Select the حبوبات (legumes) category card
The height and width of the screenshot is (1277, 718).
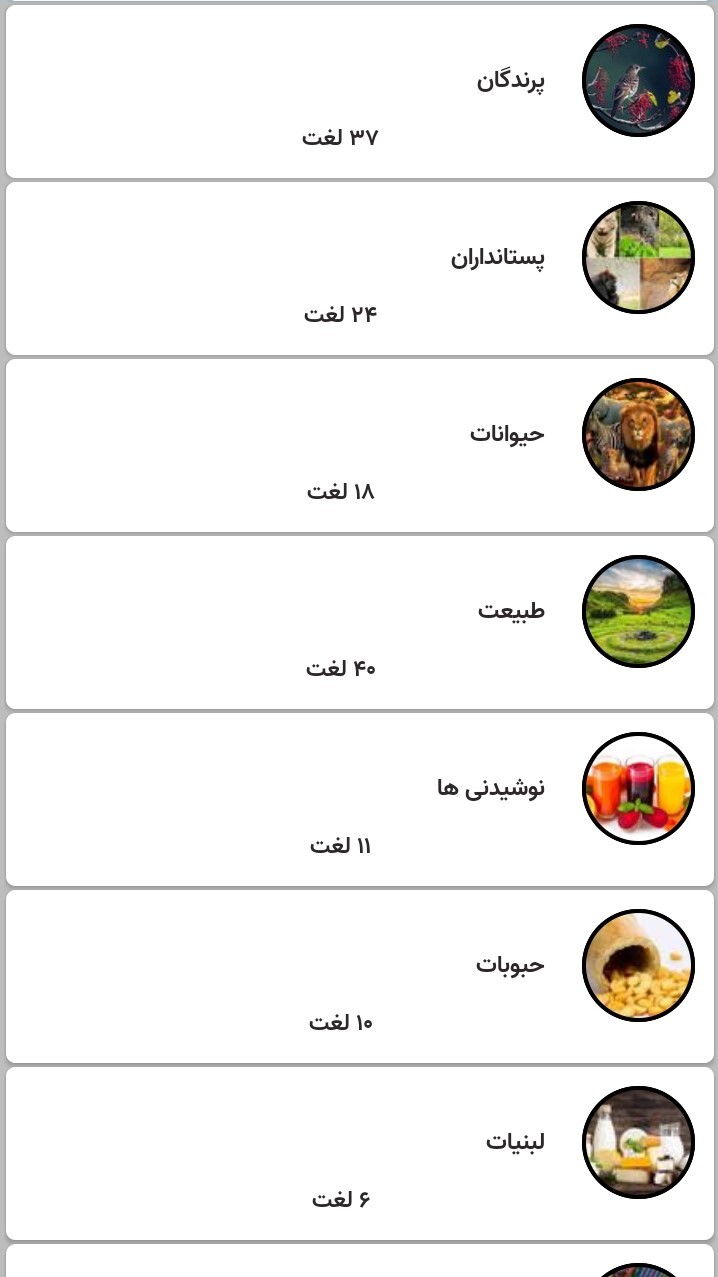tap(360, 976)
